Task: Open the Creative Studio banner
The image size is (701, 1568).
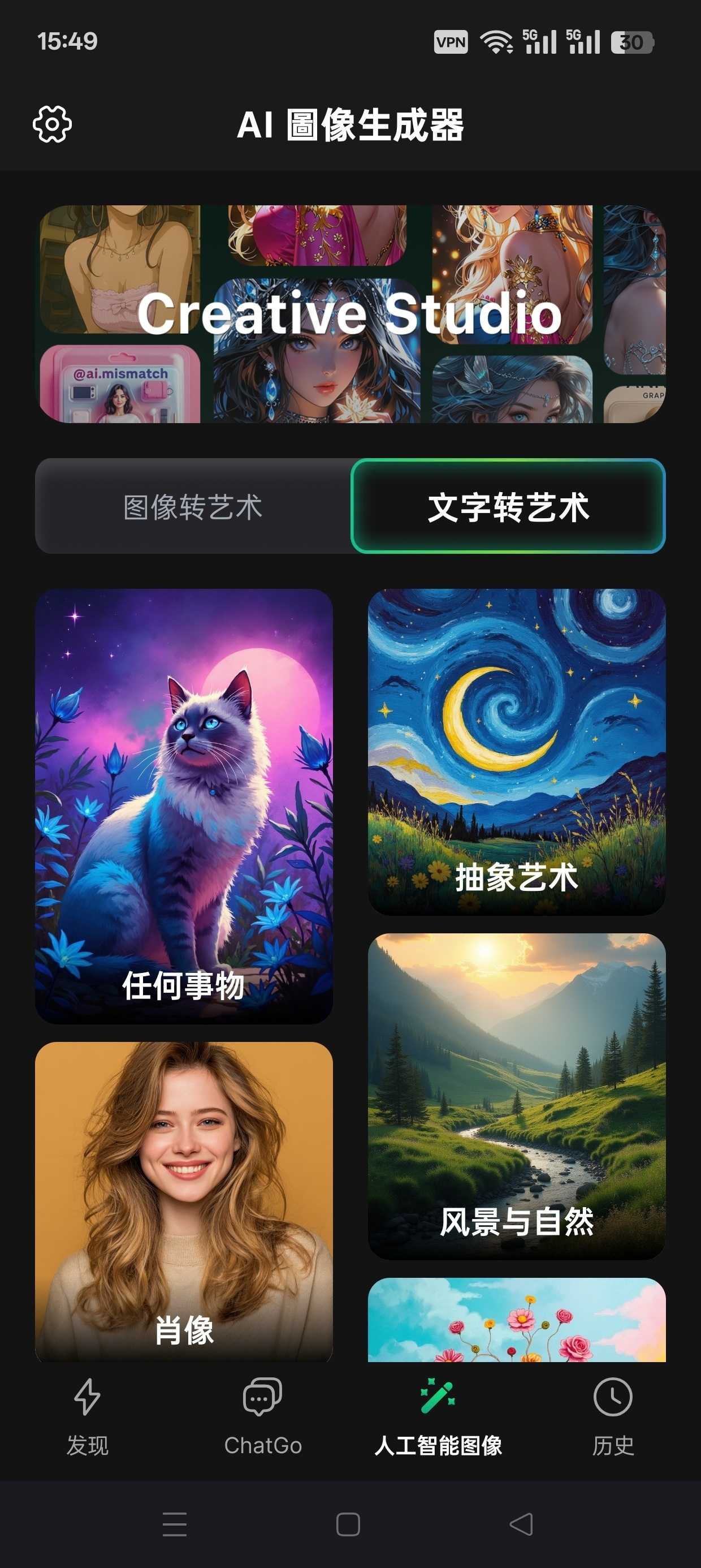Action: click(350, 314)
